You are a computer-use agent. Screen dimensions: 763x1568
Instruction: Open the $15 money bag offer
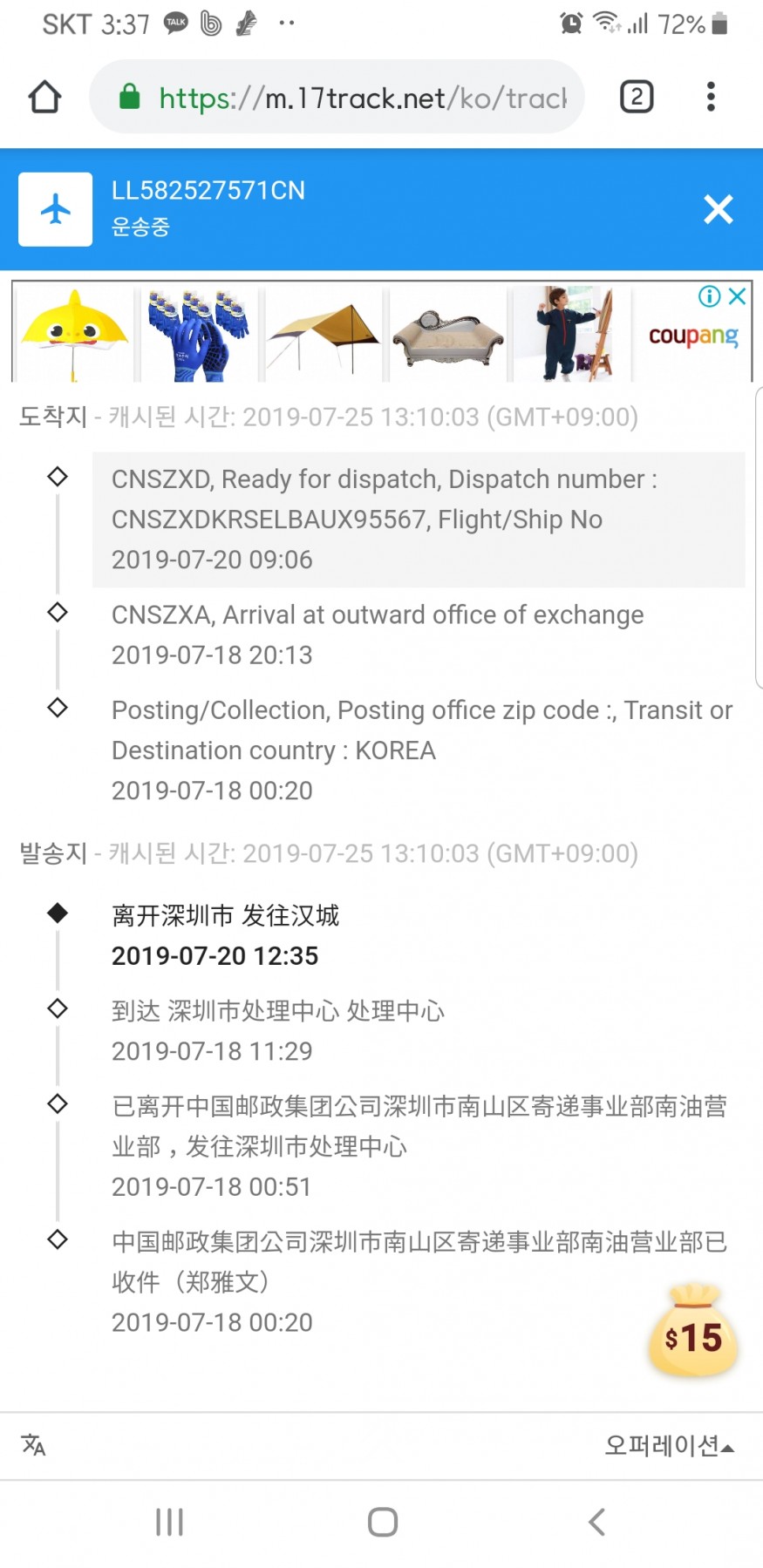[693, 1330]
